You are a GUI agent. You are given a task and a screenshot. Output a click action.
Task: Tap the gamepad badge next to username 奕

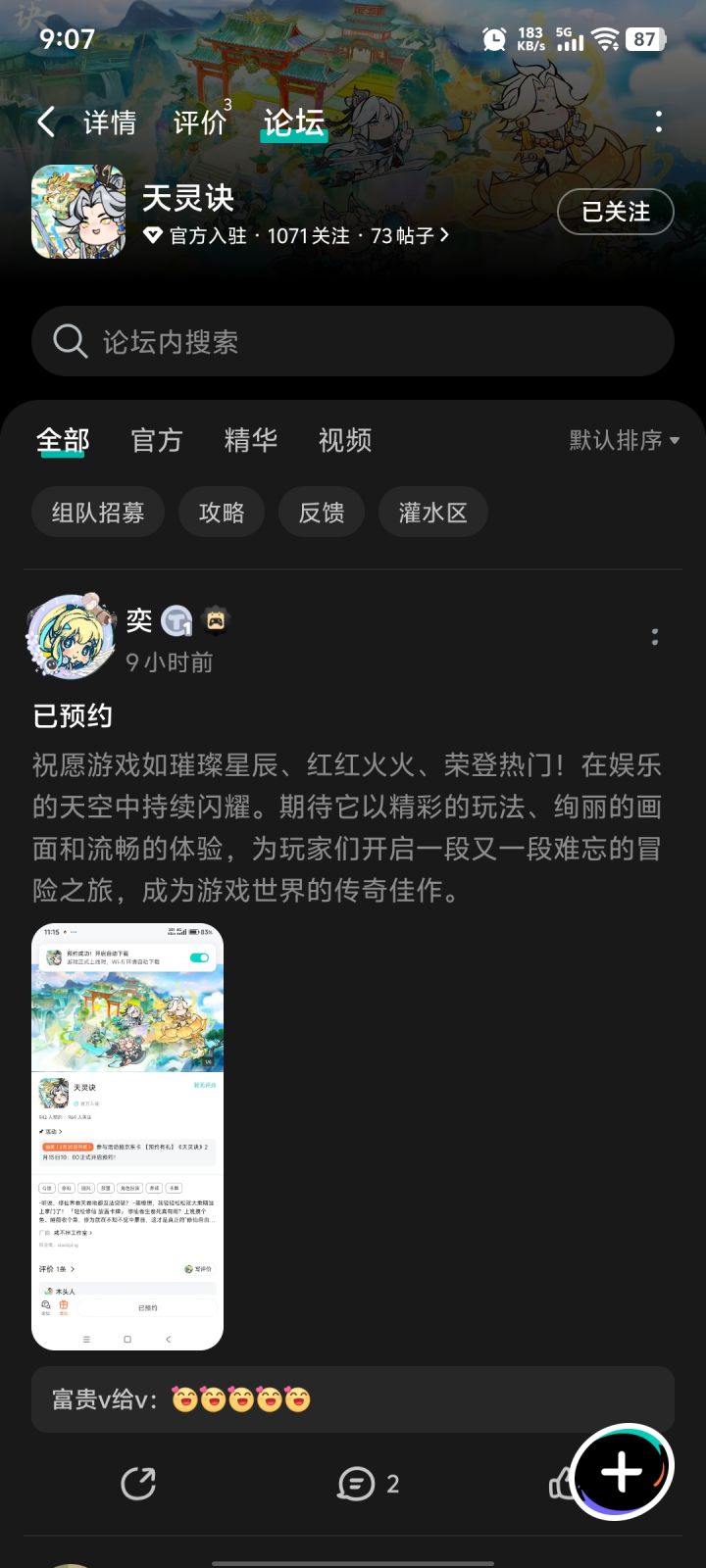coord(217,620)
